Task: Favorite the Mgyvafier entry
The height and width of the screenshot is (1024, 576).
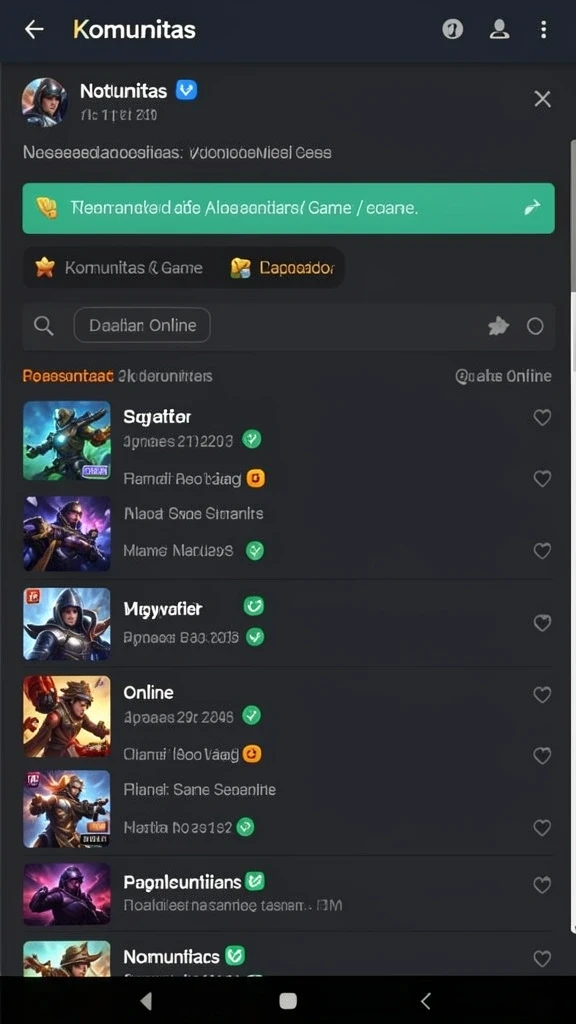Action: [x=542, y=623]
